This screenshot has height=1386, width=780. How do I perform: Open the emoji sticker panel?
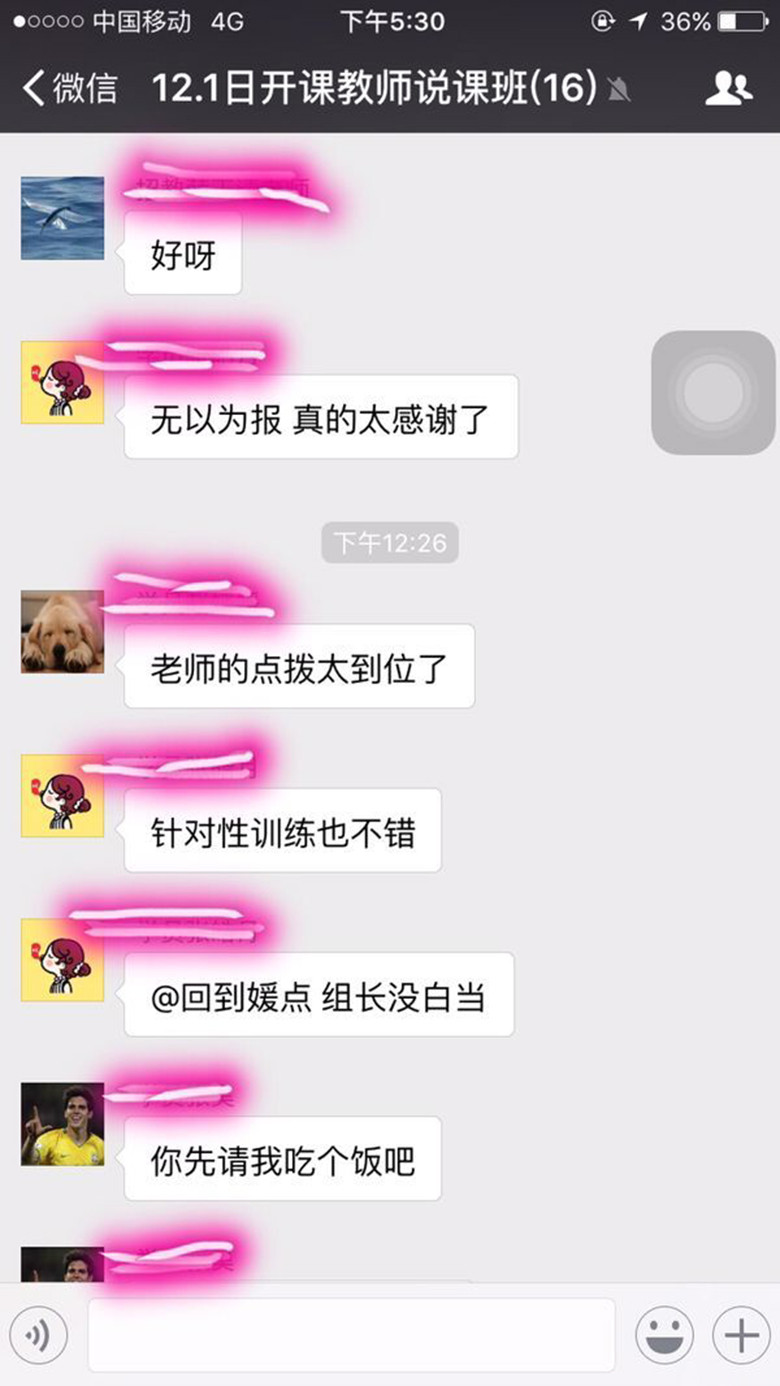pyautogui.click(x=664, y=1335)
